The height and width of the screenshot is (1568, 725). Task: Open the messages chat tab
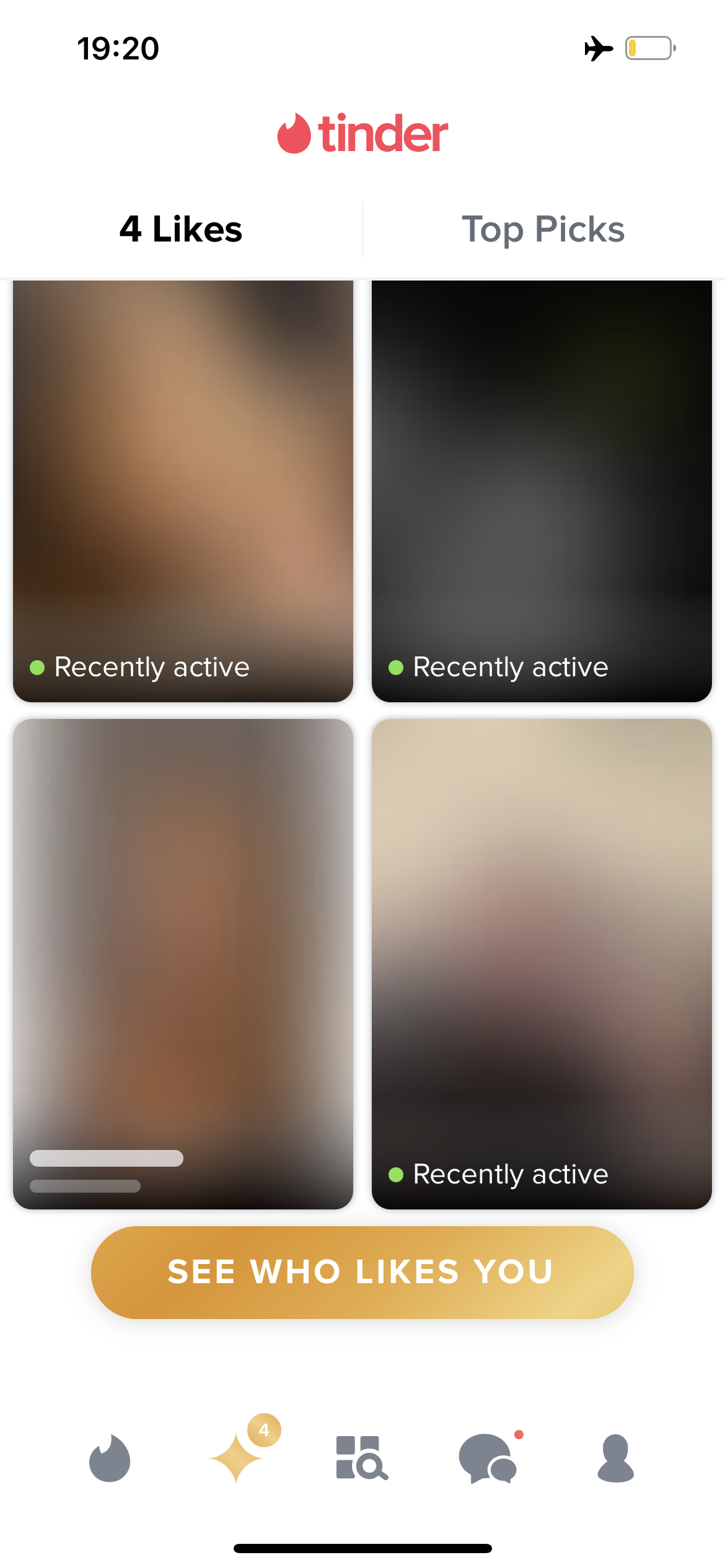coord(488,1458)
